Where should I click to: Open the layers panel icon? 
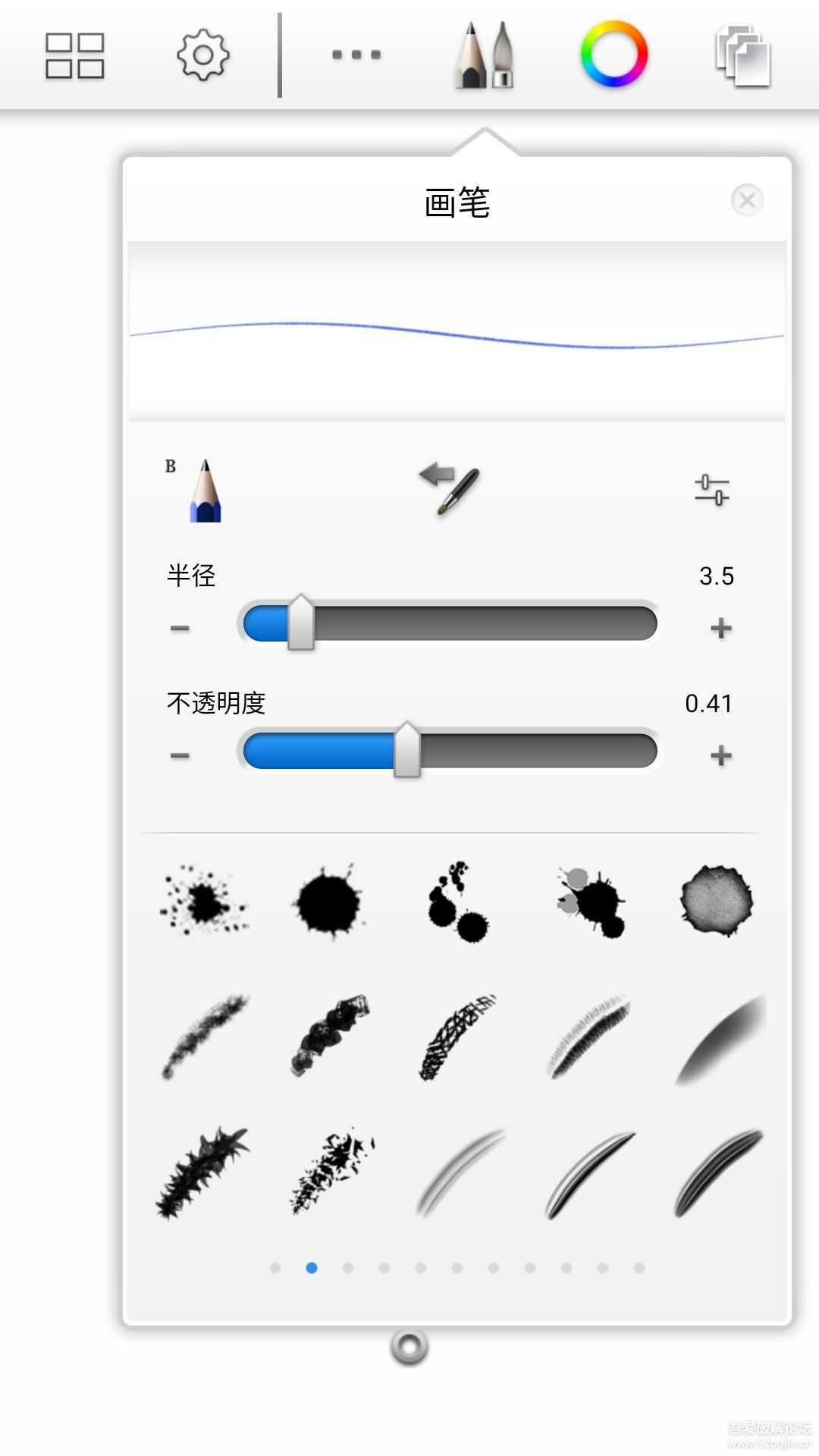click(x=743, y=55)
